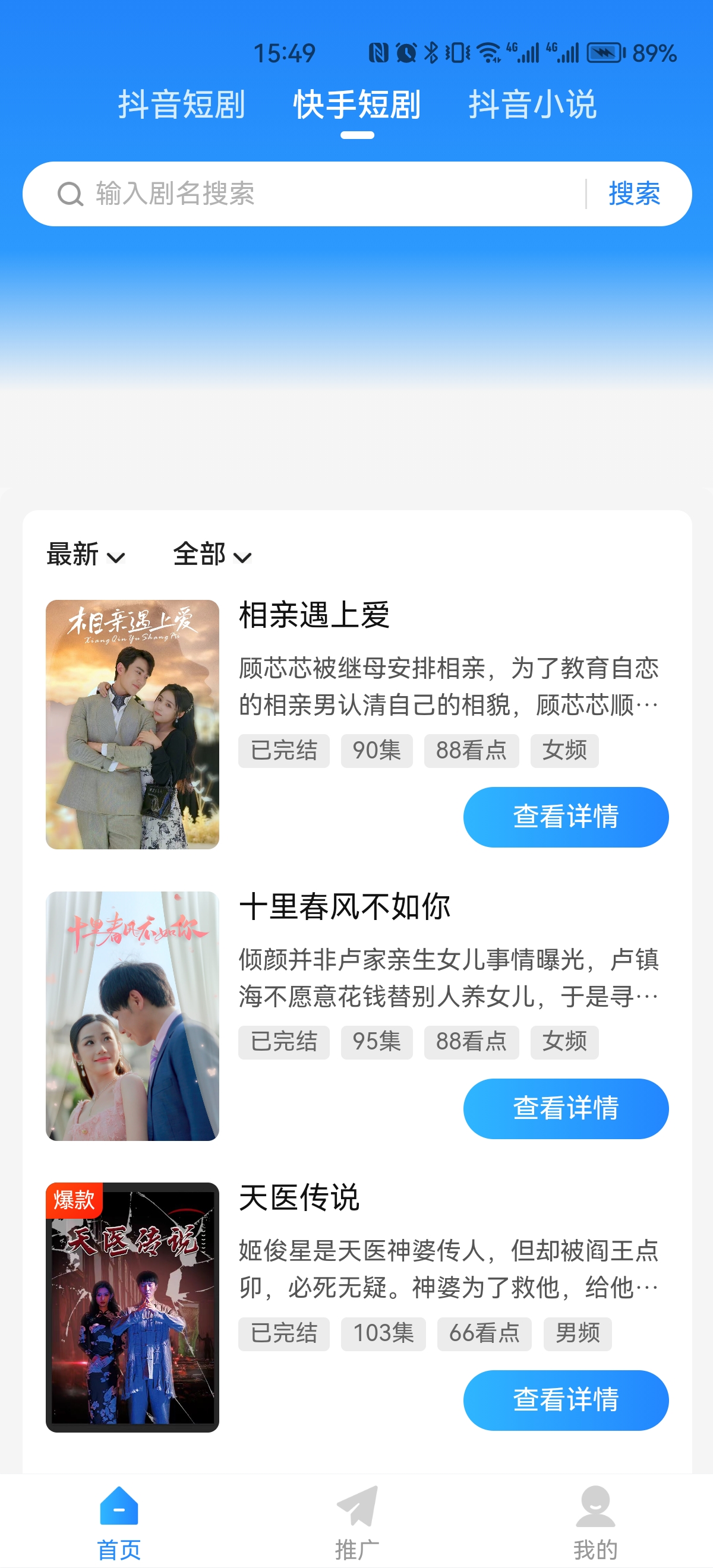Open the 相亲遇上爱 poster

coord(132,725)
